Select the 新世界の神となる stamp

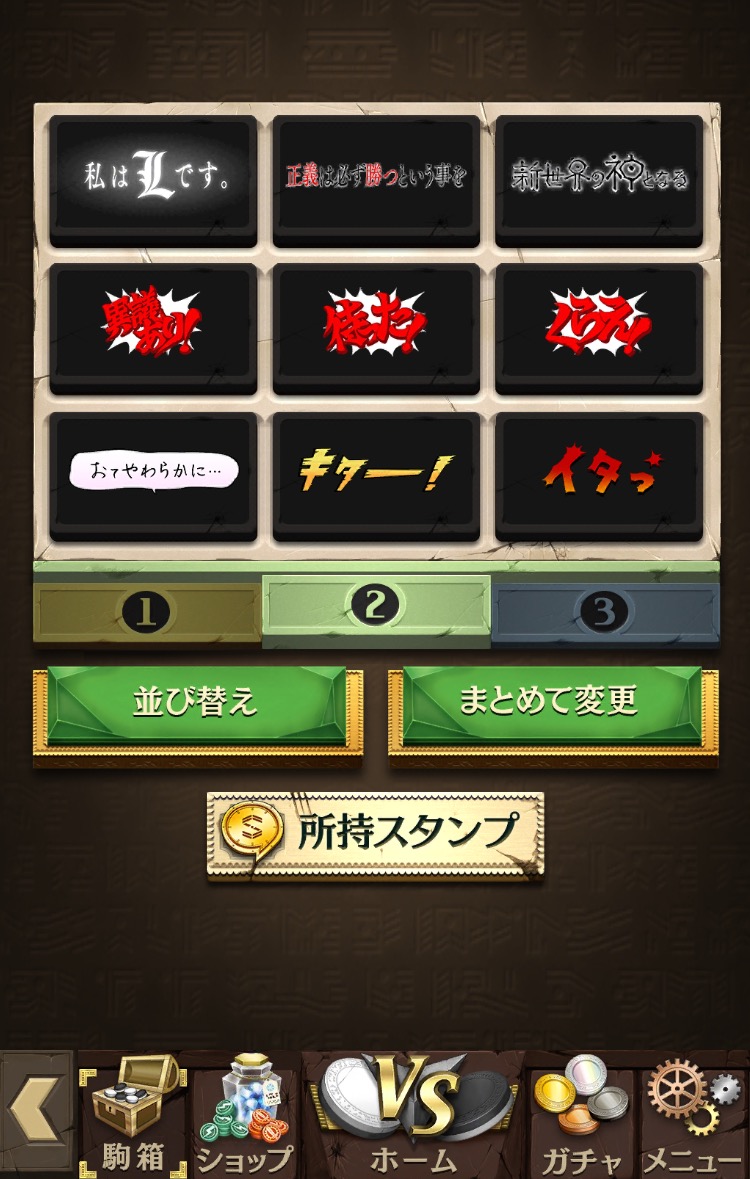click(x=599, y=178)
